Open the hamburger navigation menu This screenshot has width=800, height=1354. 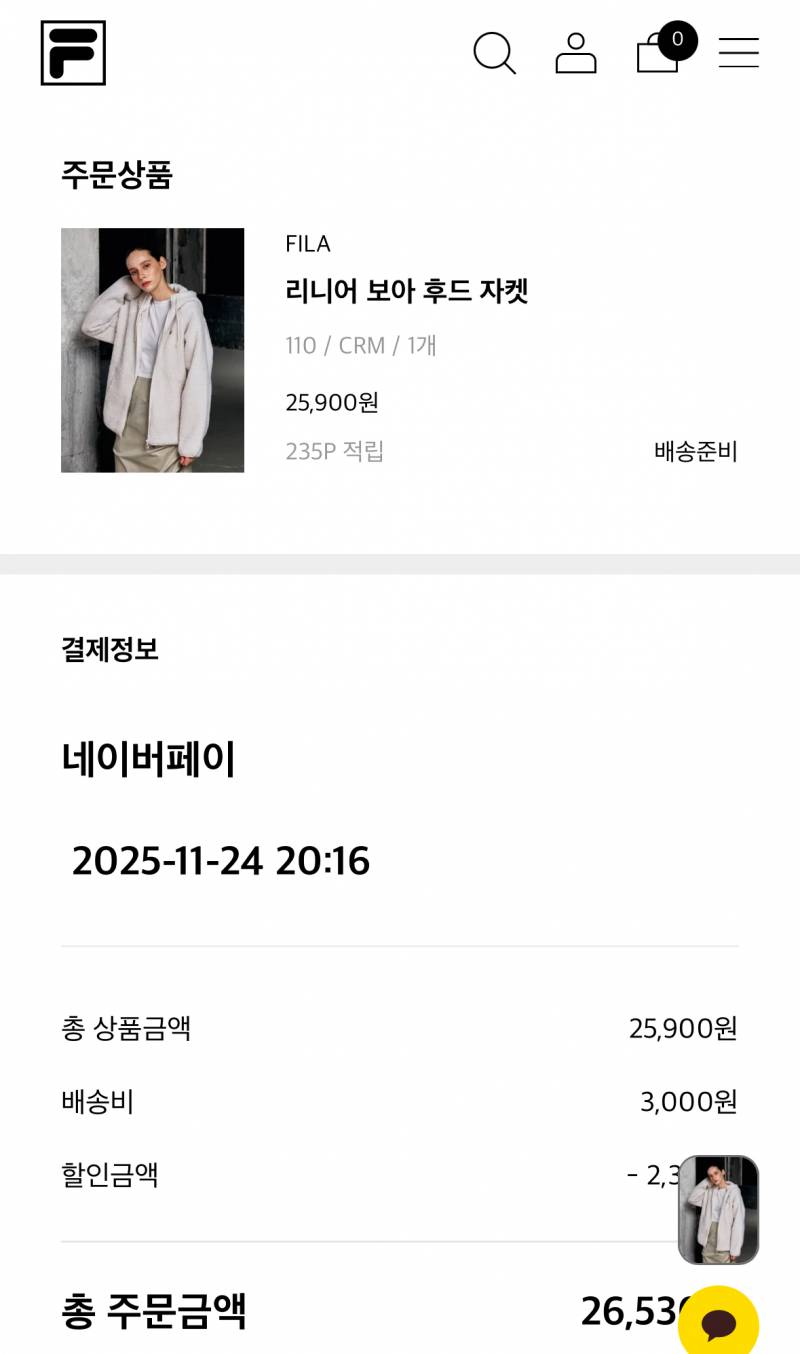[x=739, y=53]
